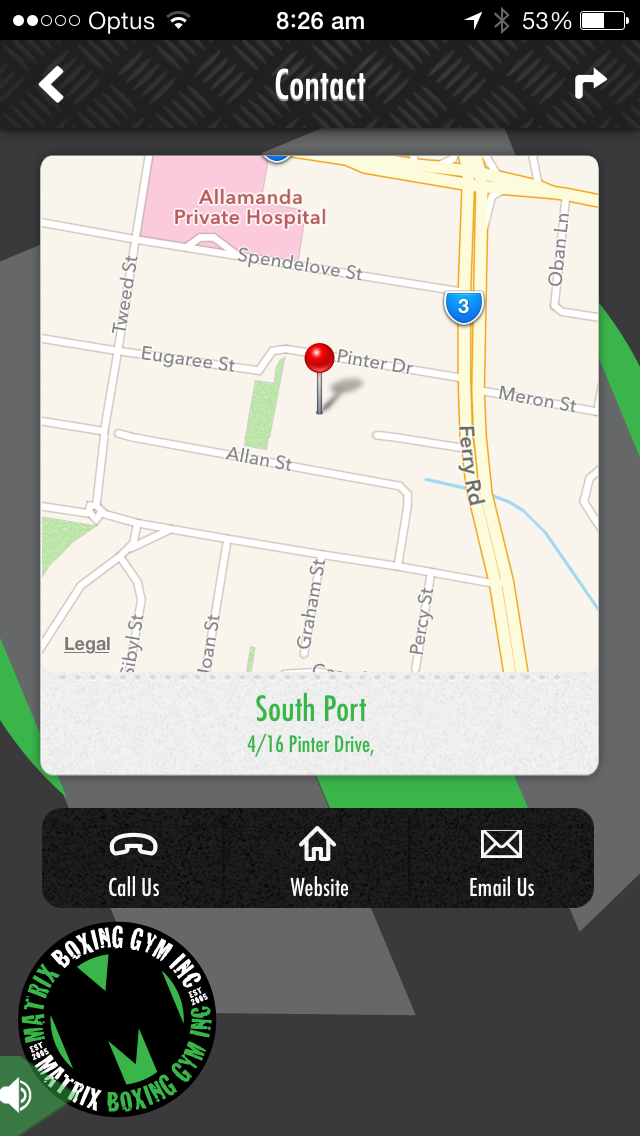The height and width of the screenshot is (1136, 640).
Task: Tap the share arrow in the header
Action: pos(590,84)
